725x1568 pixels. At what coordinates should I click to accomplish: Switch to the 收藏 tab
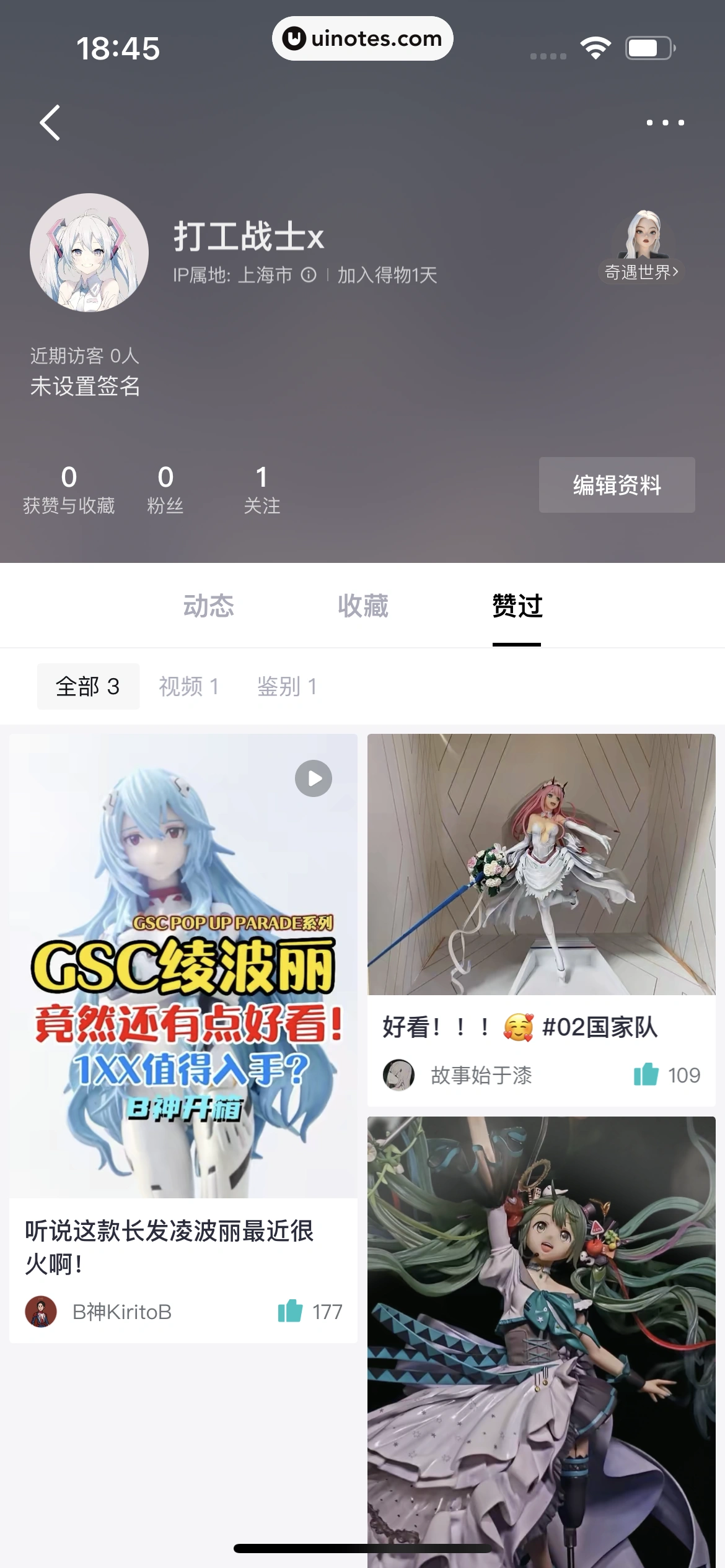click(x=362, y=606)
